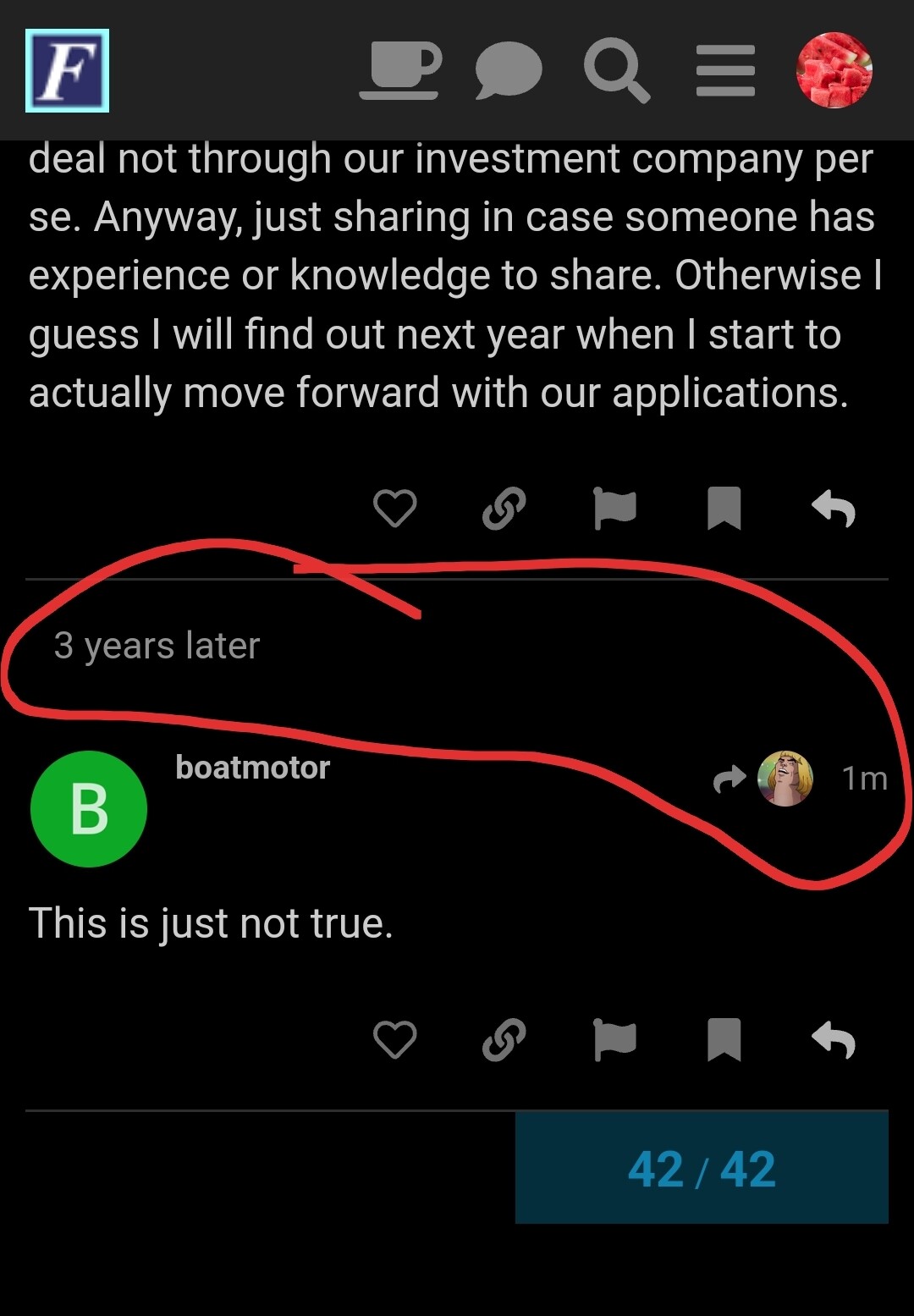Open boatmotor's green avatar
914x1316 pixels.
point(89,808)
